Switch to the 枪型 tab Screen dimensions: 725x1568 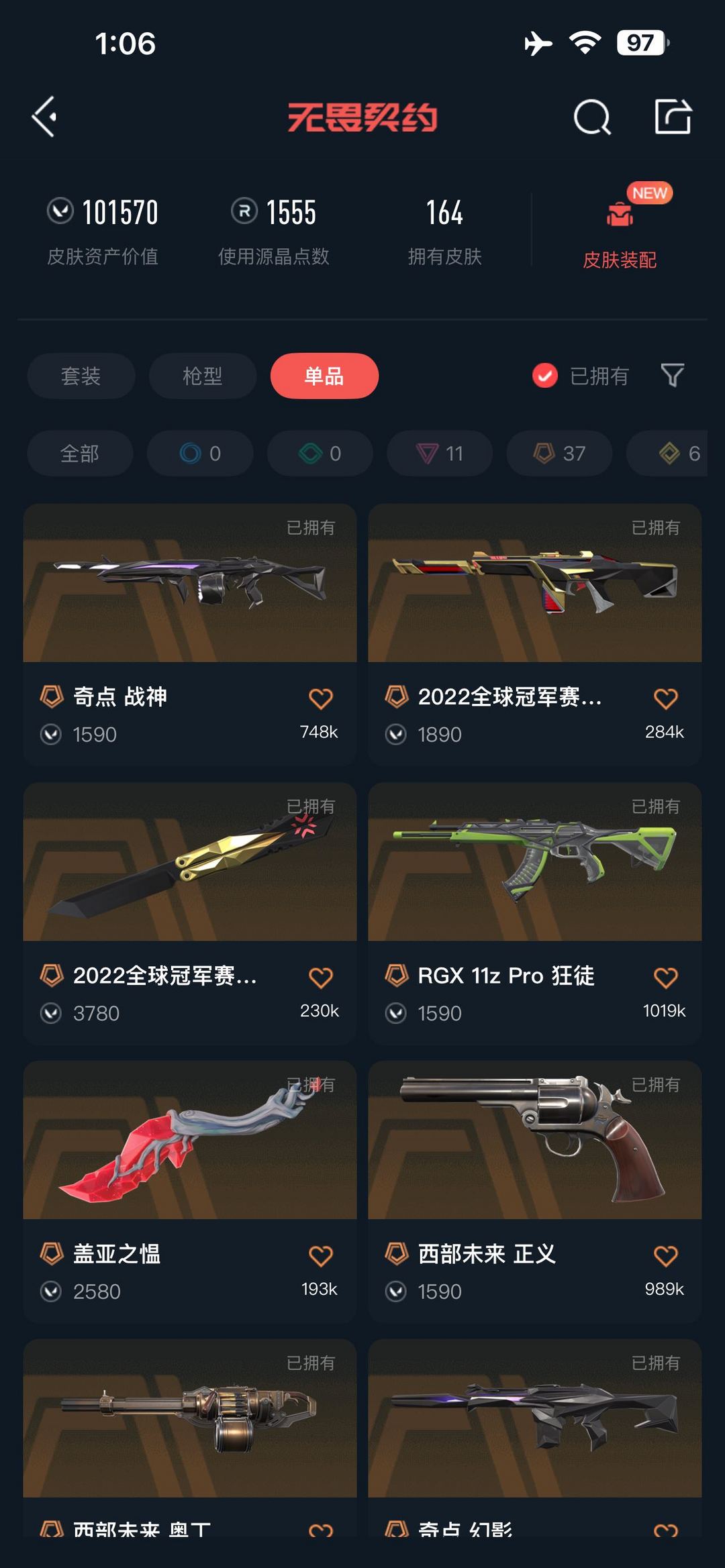202,376
